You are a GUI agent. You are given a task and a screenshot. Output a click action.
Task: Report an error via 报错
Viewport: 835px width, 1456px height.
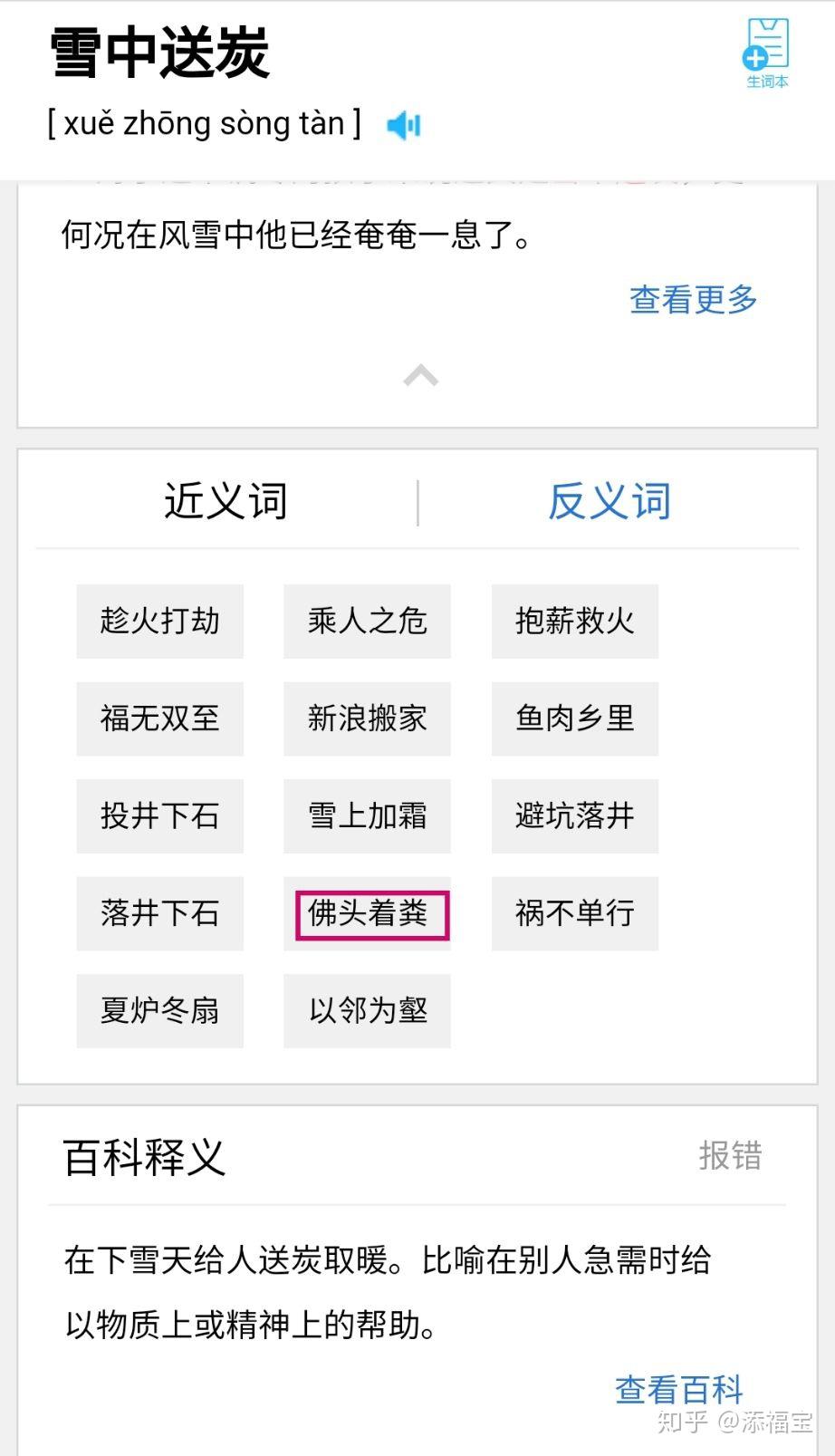pyautogui.click(x=730, y=1156)
